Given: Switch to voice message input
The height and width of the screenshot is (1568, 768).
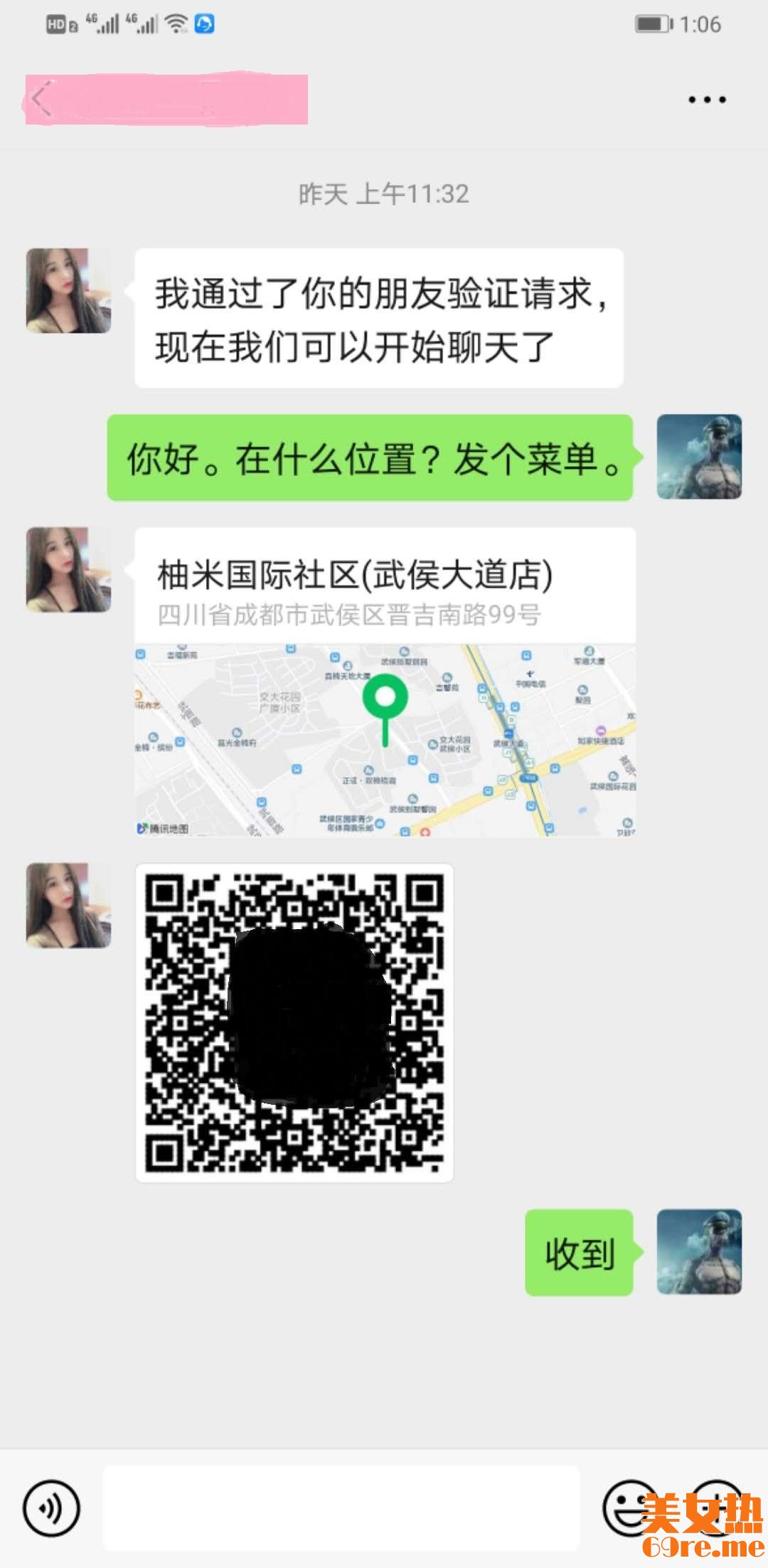Looking at the screenshot, I should coord(51,1508).
